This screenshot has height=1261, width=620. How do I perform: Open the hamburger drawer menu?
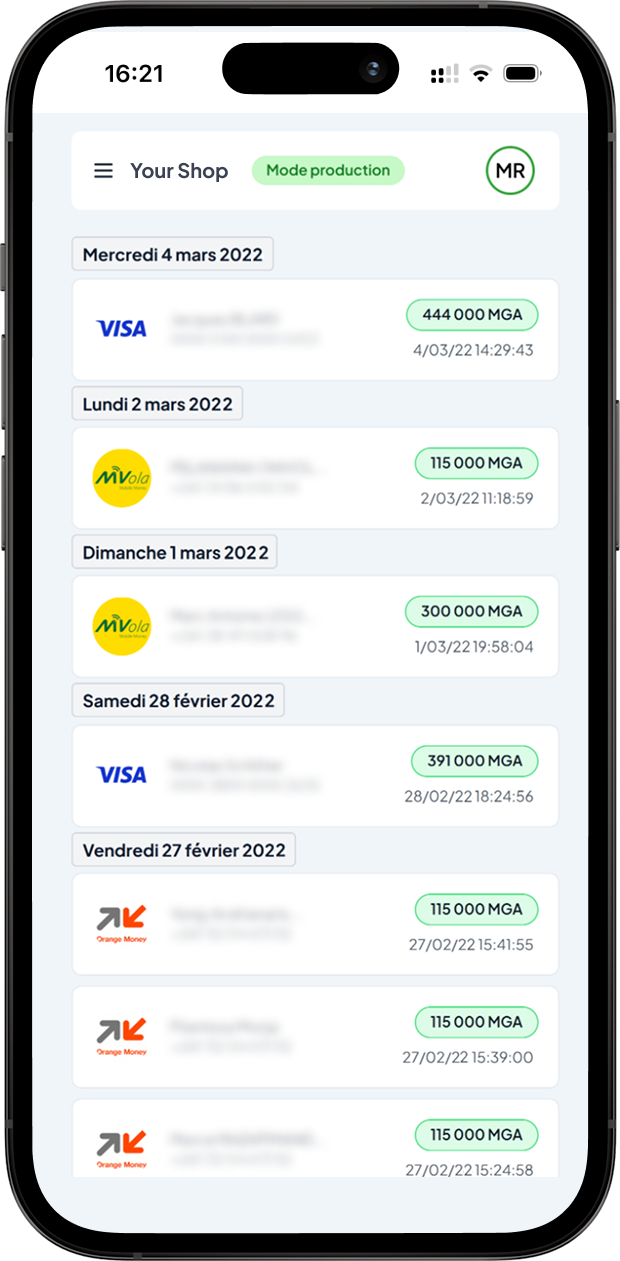point(103,171)
